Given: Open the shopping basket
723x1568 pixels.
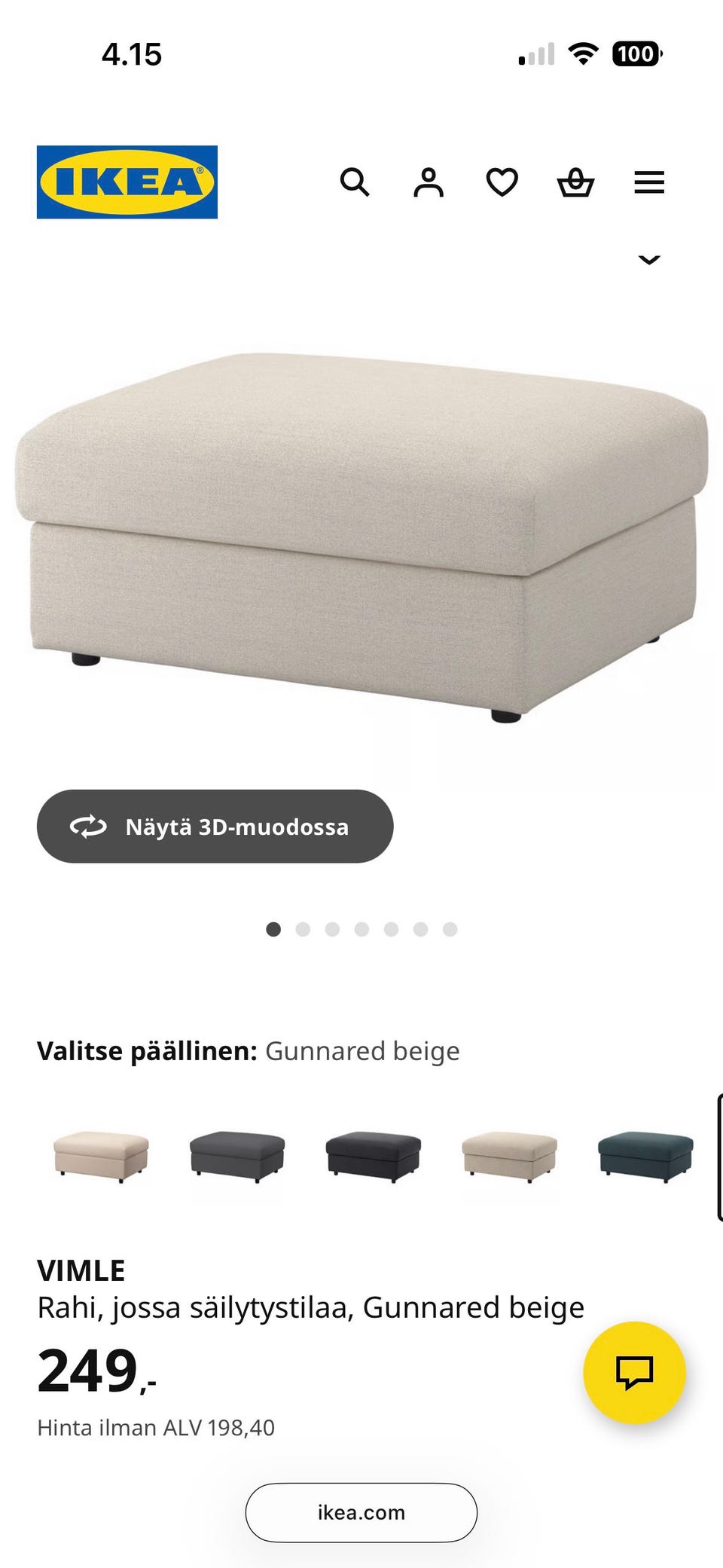Looking at the screenshot, I should 575,182.
